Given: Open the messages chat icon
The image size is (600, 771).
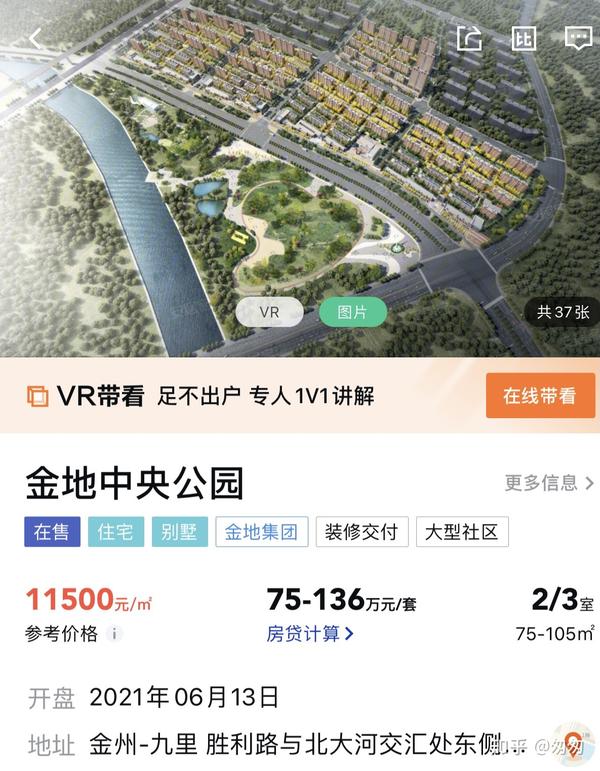Looking at the screenshot, I should tap(578, 38).
